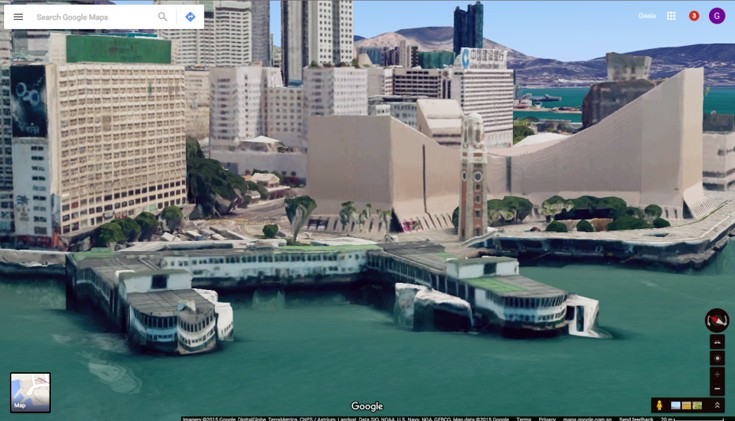Open the Google apps grid
The height and width of the screenshot is (421, 735).
click(x=671, y=16)
